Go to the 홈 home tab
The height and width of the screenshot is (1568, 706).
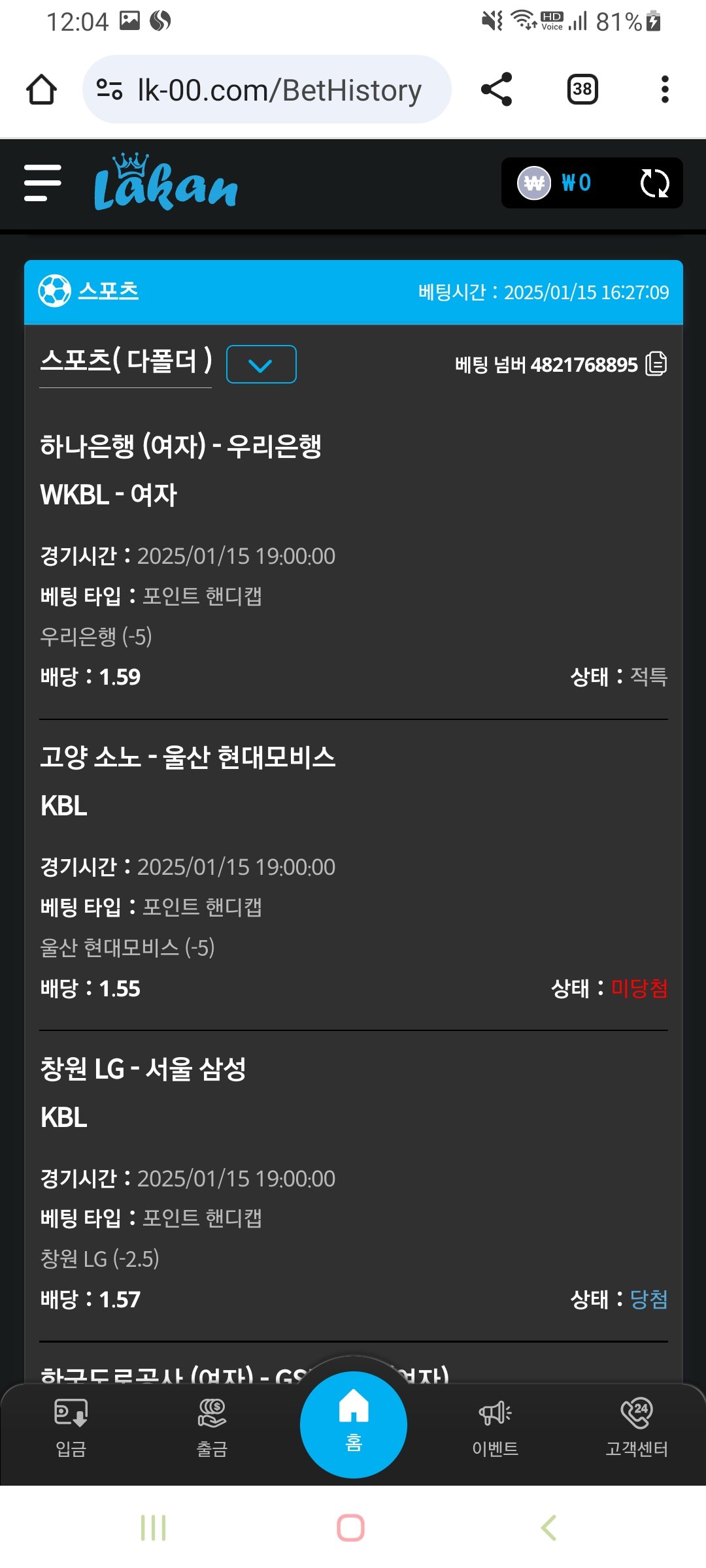[x=354, y=1424]
